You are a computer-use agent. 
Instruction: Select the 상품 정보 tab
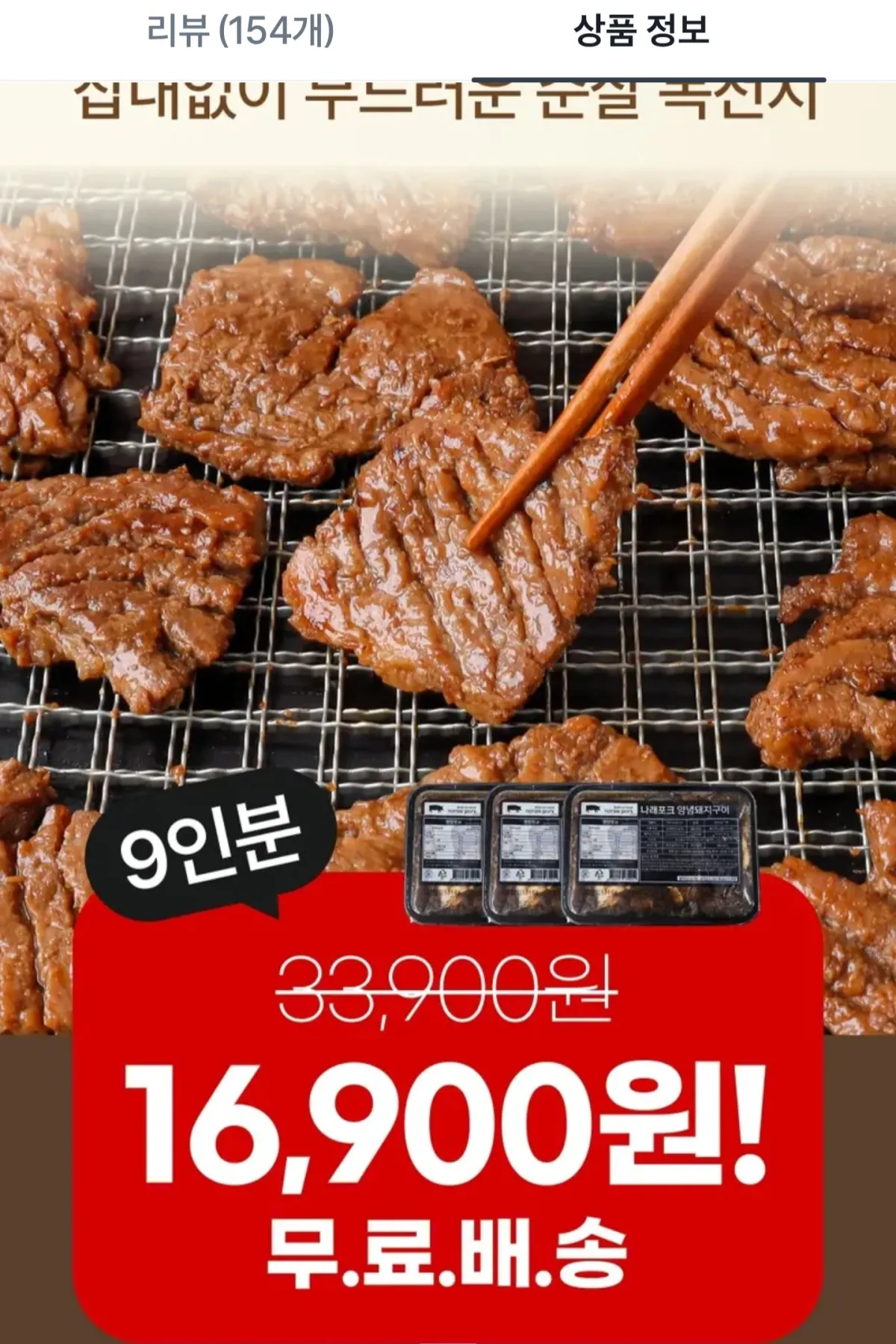pos(641,32)
